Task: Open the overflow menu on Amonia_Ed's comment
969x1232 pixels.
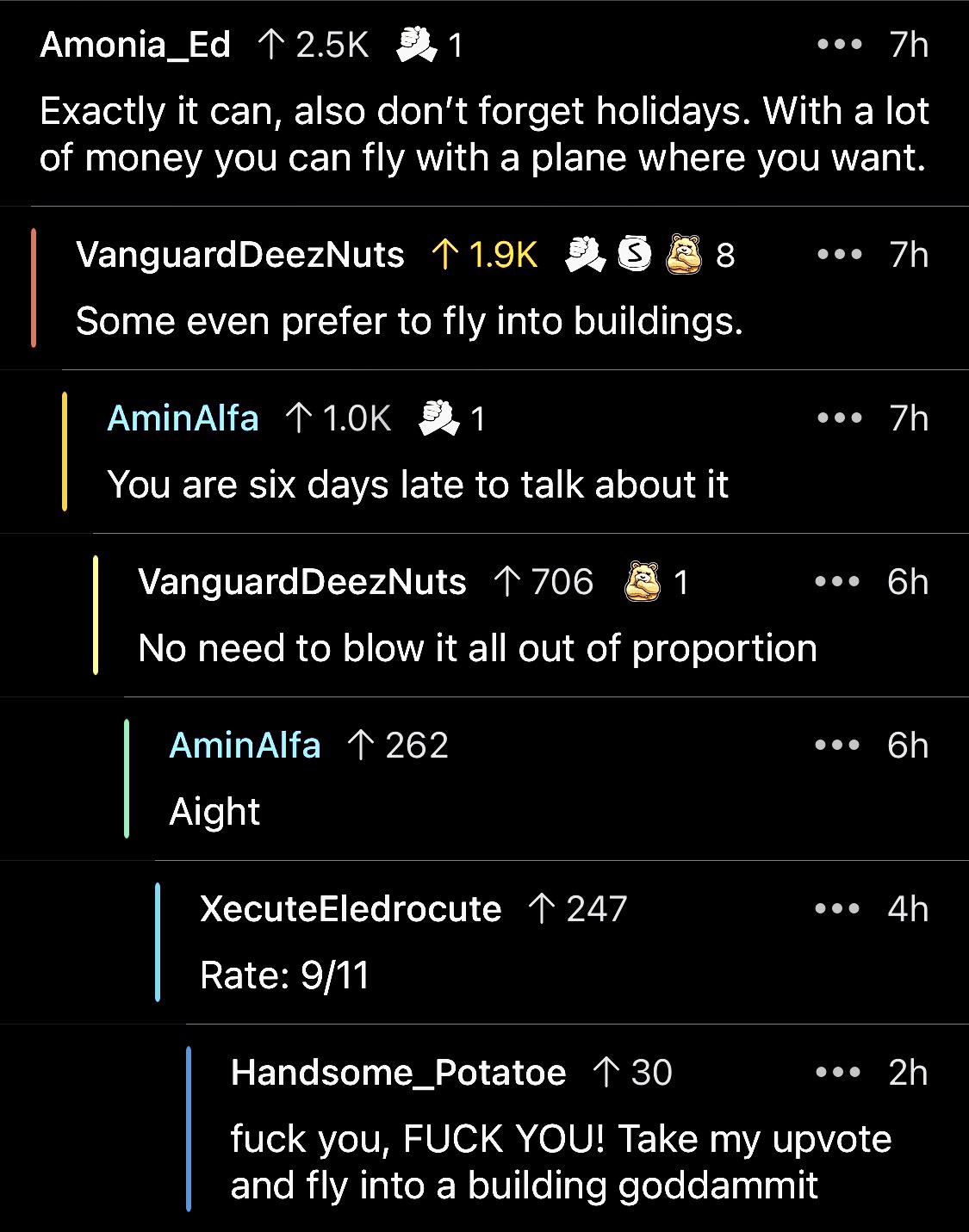Action: 840,44
